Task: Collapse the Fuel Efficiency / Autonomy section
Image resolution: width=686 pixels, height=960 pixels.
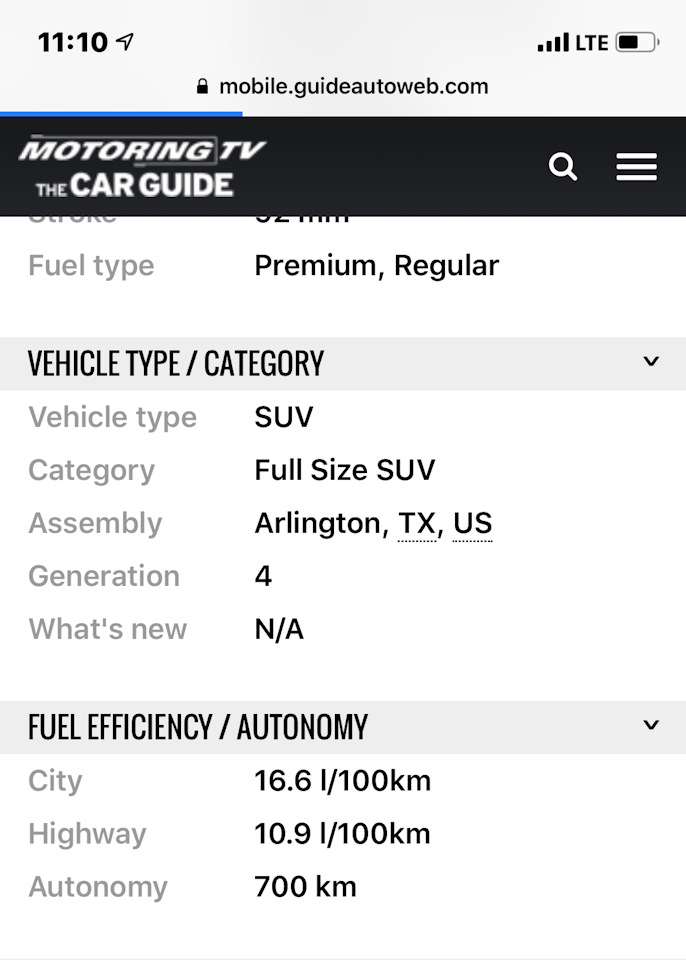Action: click(651, 725)
